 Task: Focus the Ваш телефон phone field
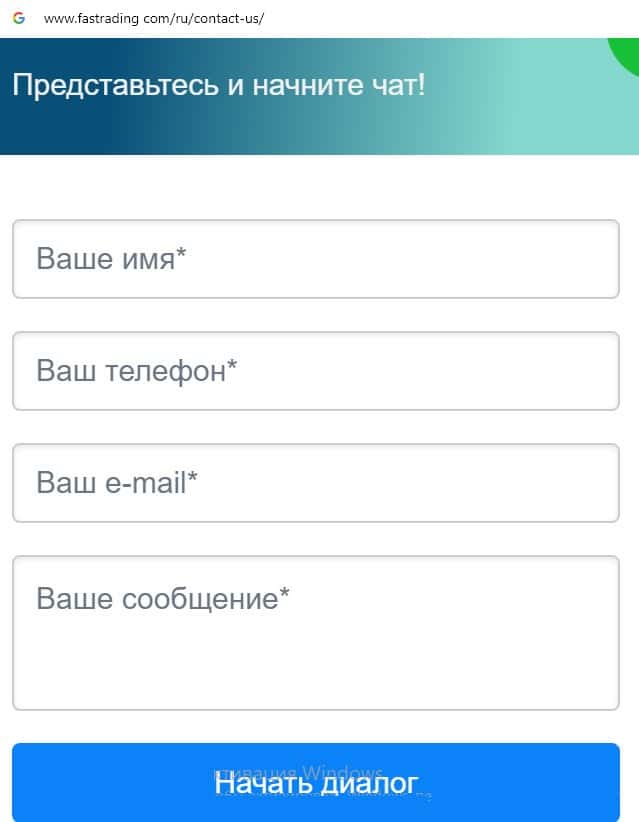pos(316,371)
